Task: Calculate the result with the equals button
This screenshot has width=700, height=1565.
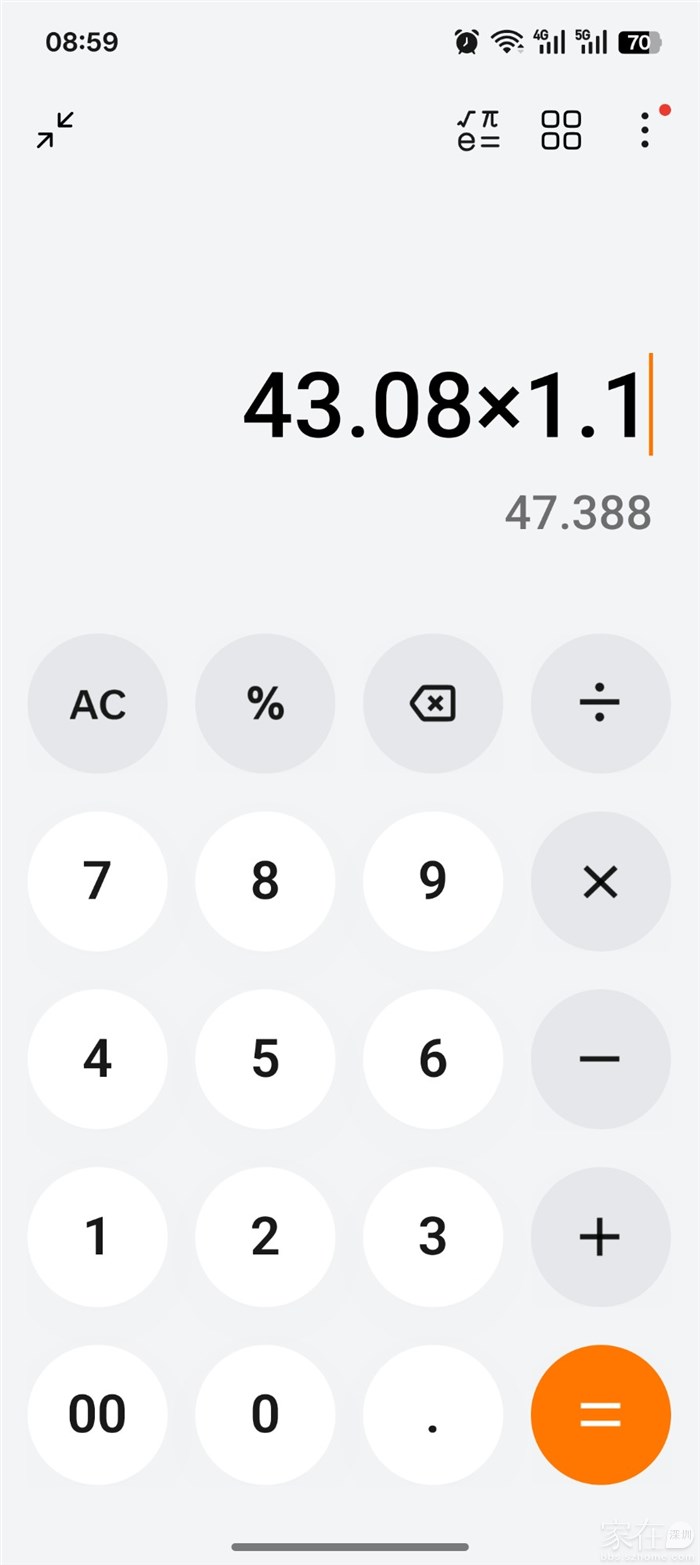Action: (600, 1414)
